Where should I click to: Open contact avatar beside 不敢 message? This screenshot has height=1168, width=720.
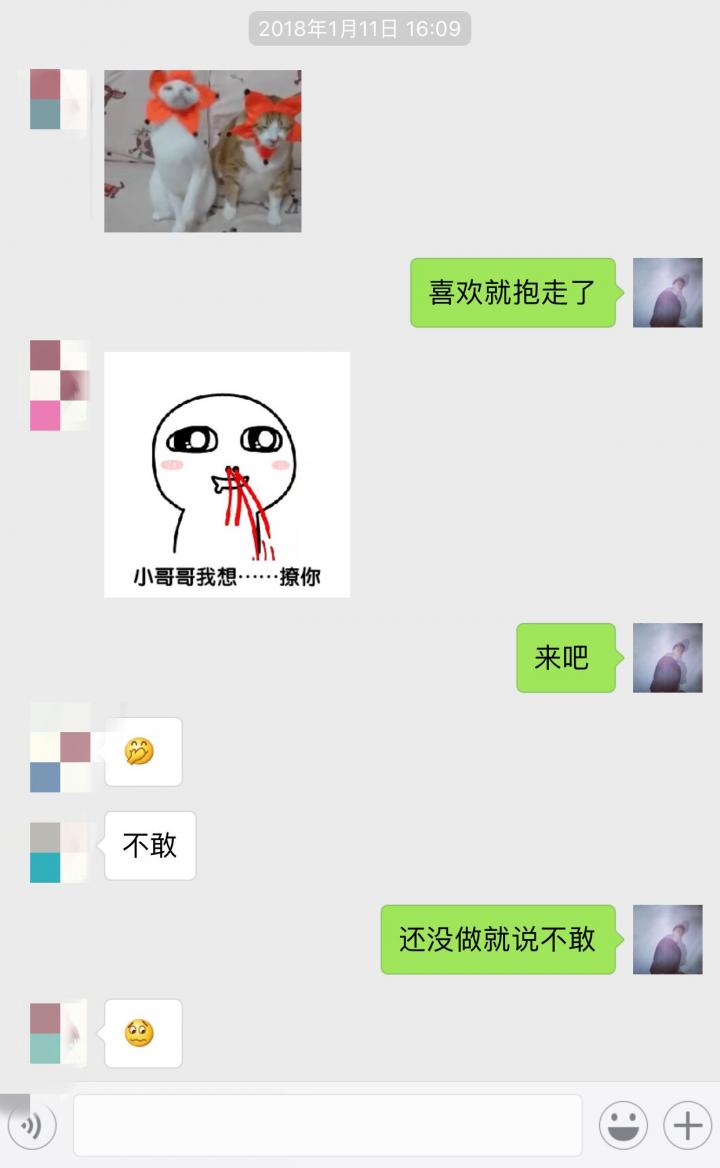[x=60, y=852]
